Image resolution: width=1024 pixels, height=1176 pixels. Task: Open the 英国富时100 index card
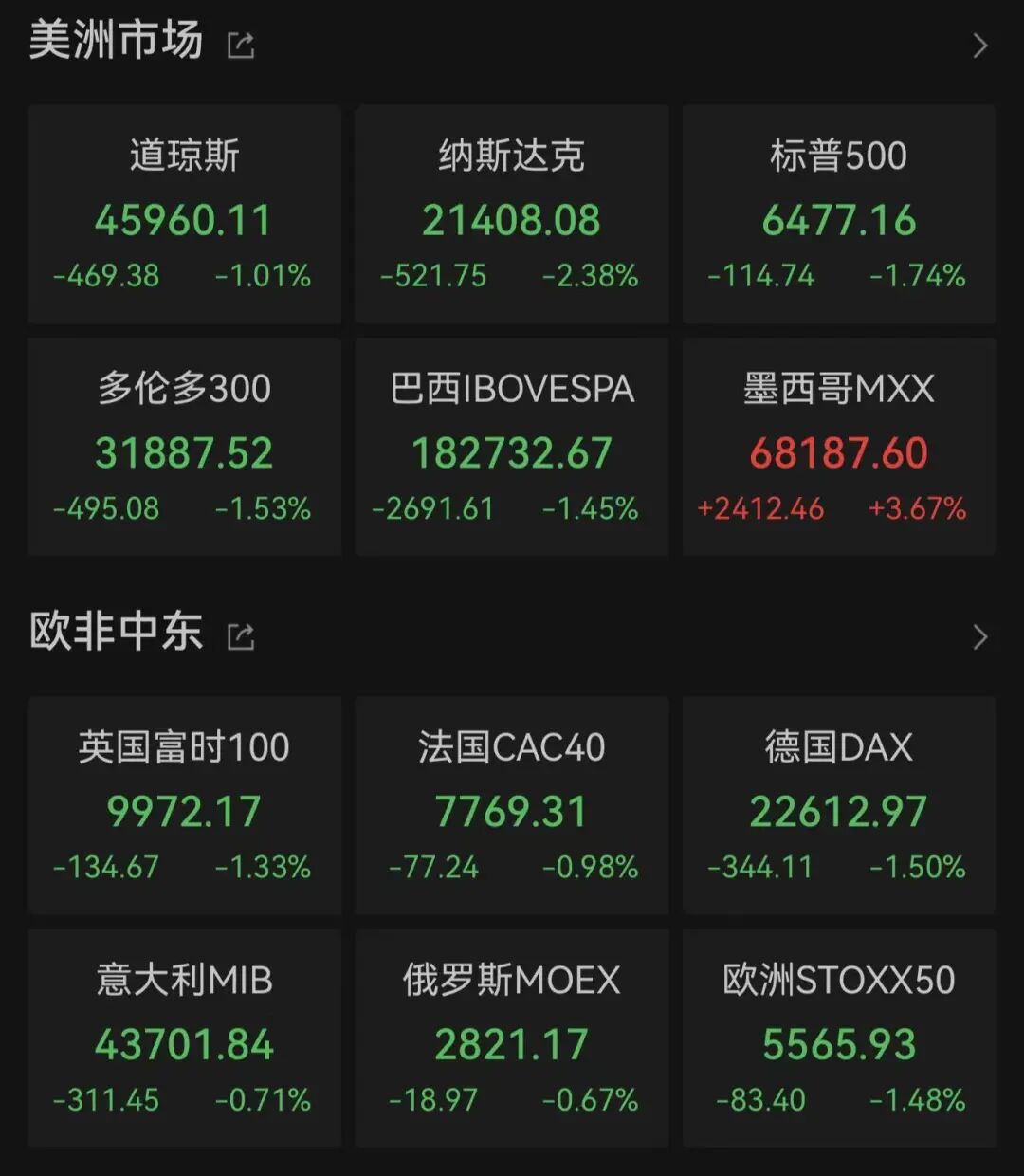pos(184,805)
